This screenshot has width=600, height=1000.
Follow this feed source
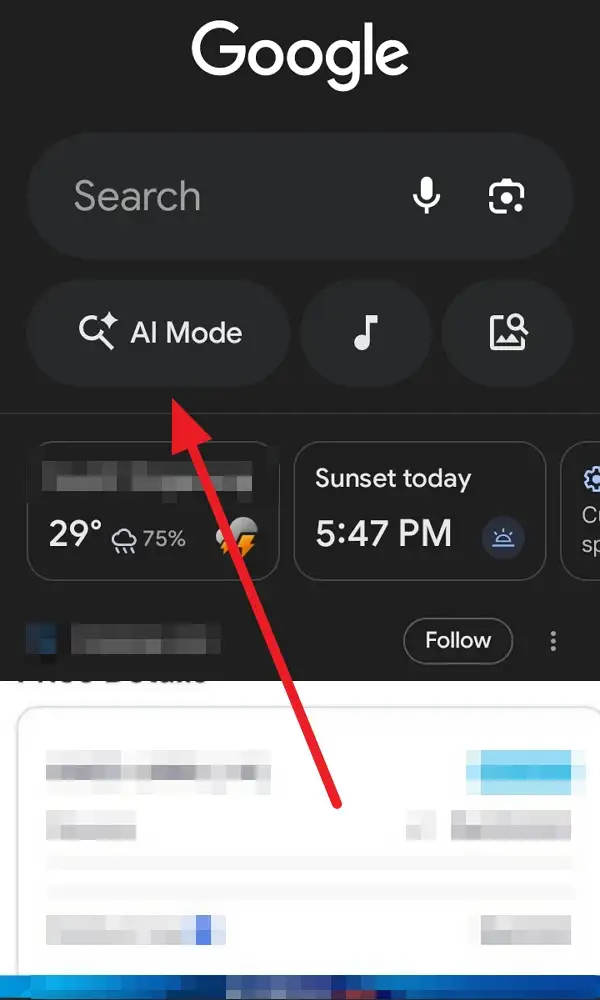tap(458, 640)
